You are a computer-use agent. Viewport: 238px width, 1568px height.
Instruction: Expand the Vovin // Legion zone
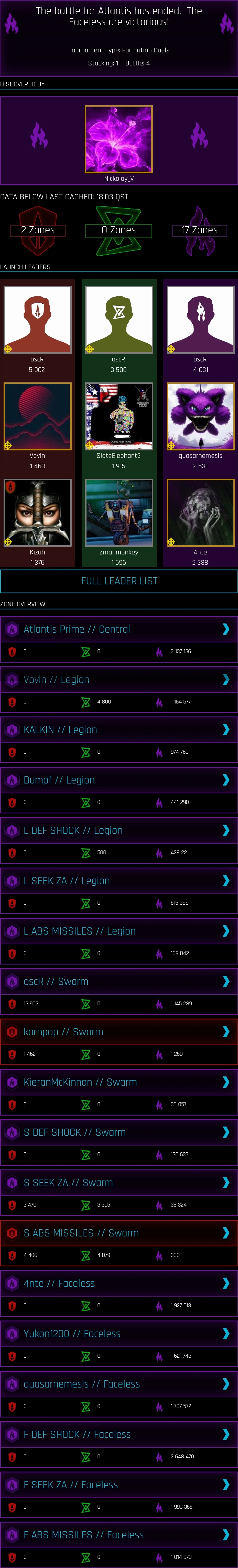119,679
